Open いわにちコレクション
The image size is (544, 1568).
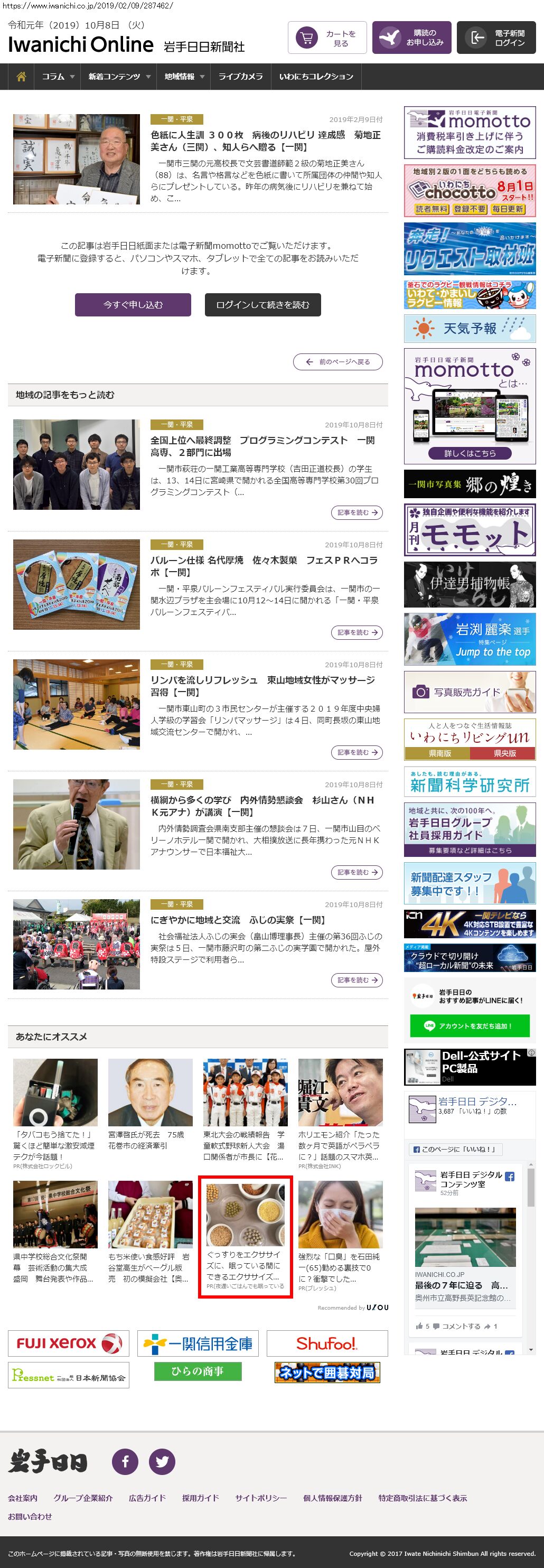[x=316, y=77]
